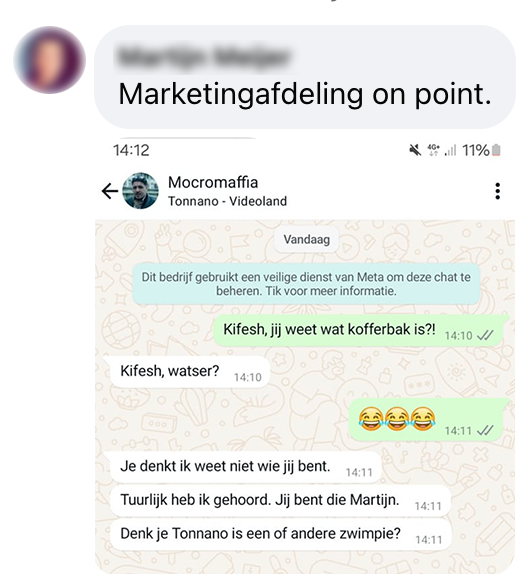The width and height of the screenshot is (530, 578).
Task: Open the attached WhatsApp screenshot image
Action: coord(305,356)
